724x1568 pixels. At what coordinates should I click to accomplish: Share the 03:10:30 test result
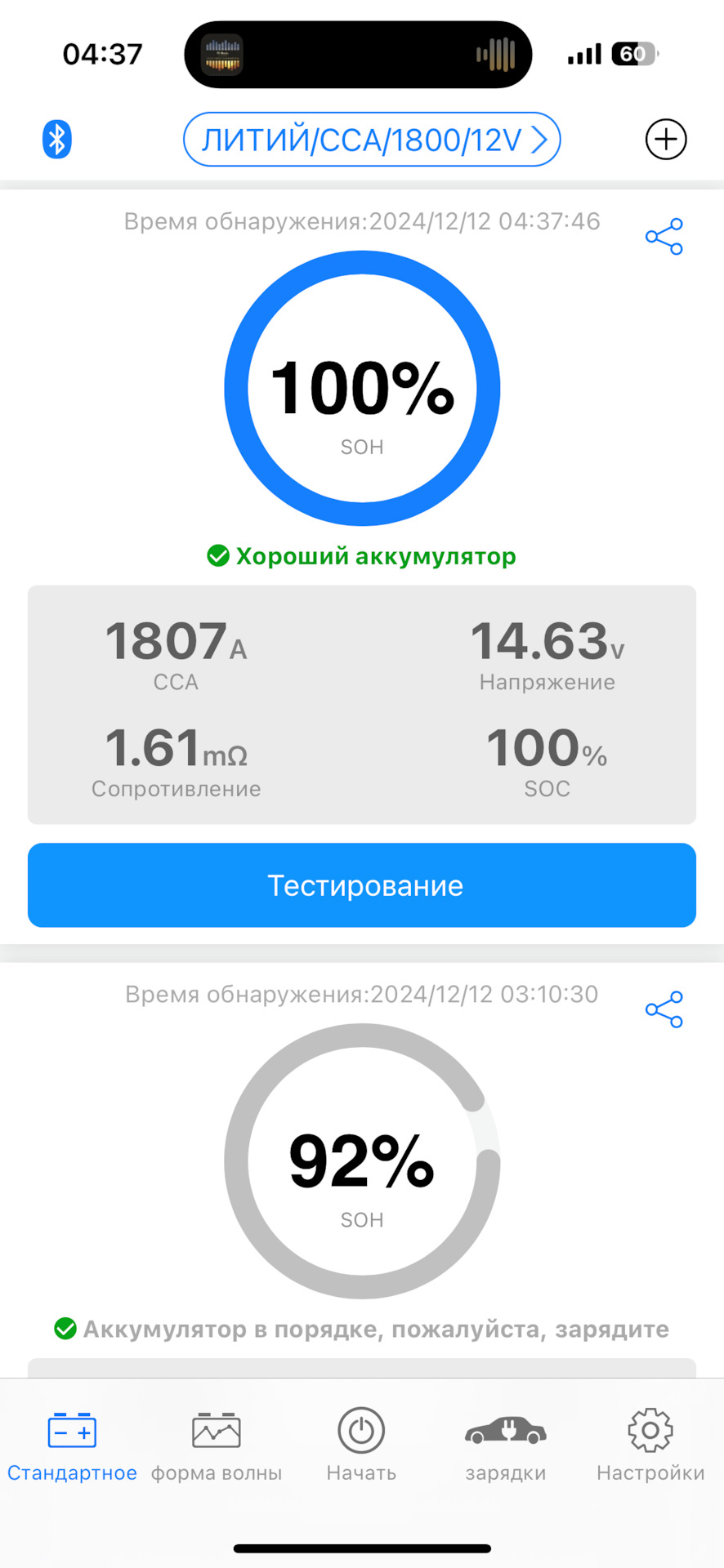pos(664,1010)
